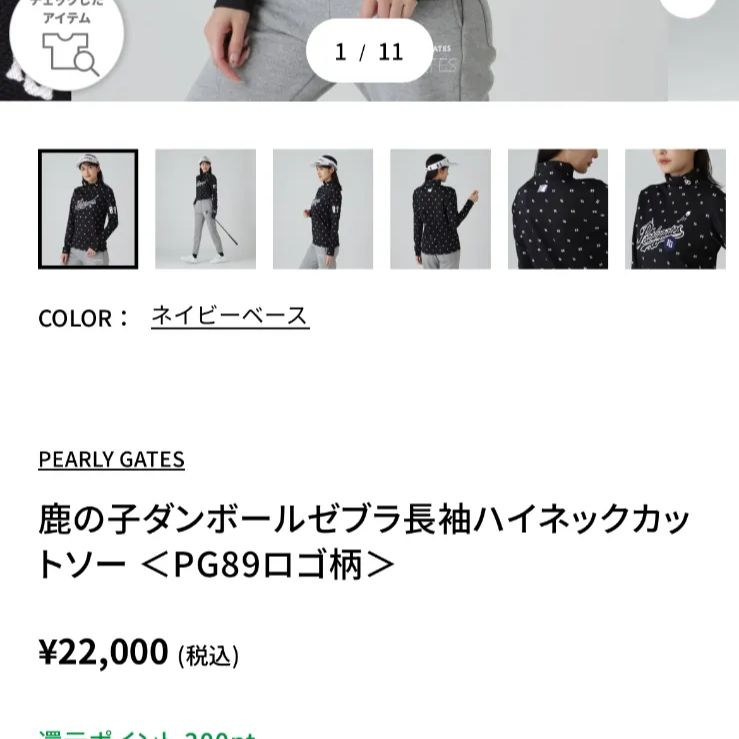Screen dimensions: 739x739
Task: Tap the ネイビーベース color link
Action: (x=230, y=317)
